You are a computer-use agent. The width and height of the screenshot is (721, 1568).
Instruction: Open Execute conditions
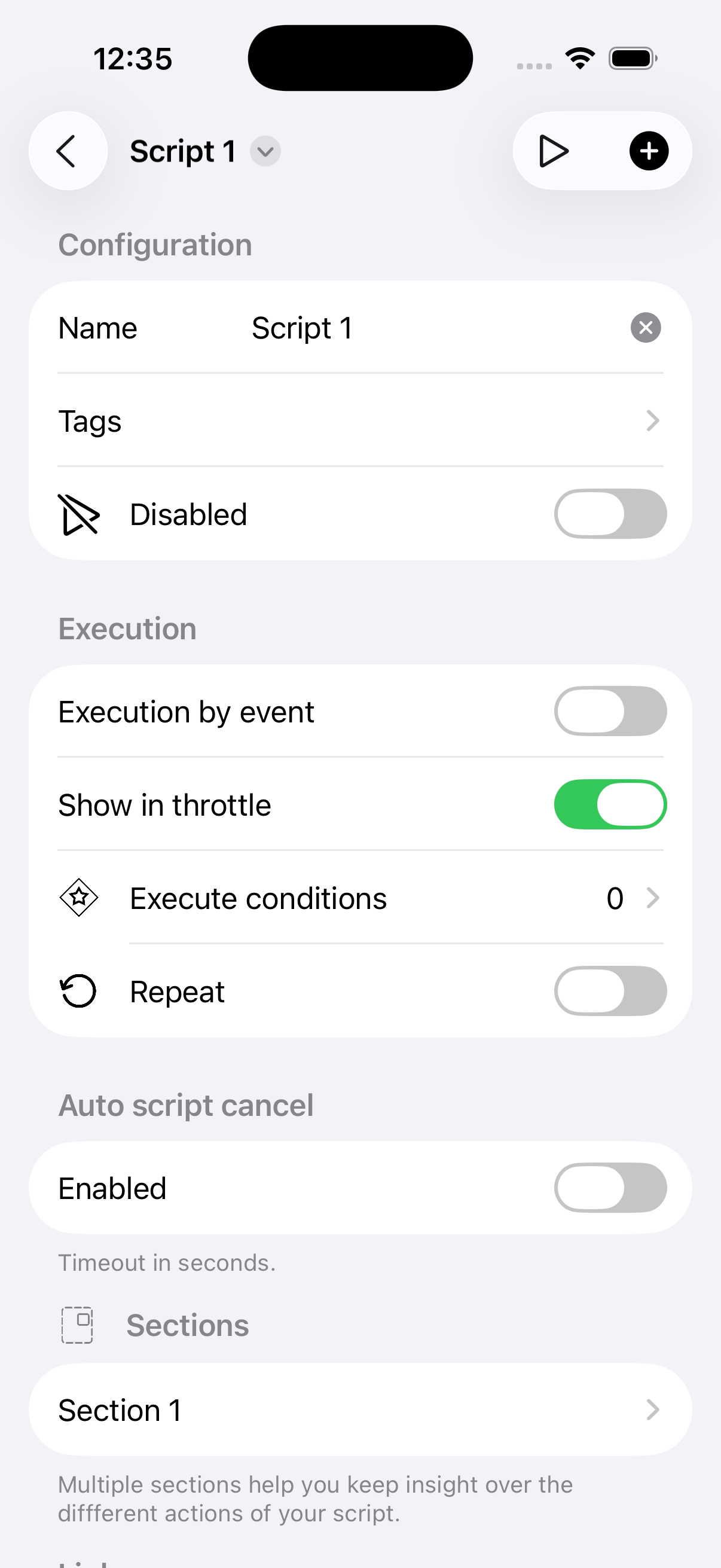click(x=360, y=898)
